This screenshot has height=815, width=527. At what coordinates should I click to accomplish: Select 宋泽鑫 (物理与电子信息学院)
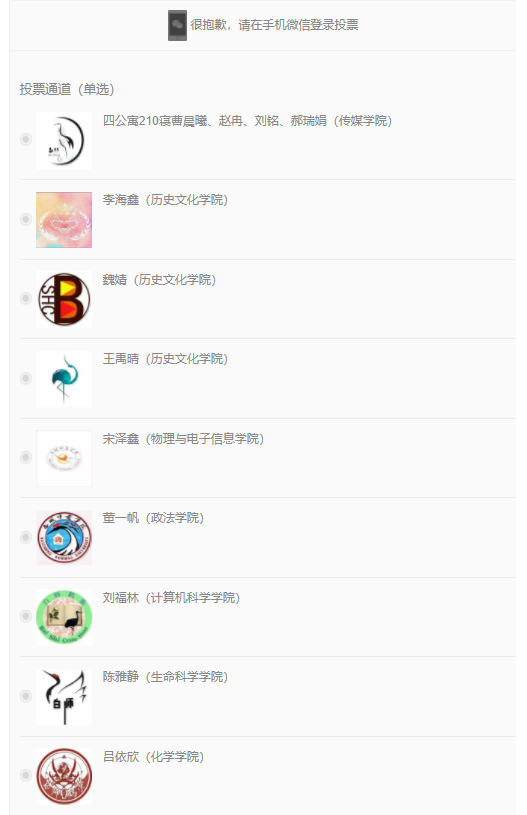click(x=25, y=457)
